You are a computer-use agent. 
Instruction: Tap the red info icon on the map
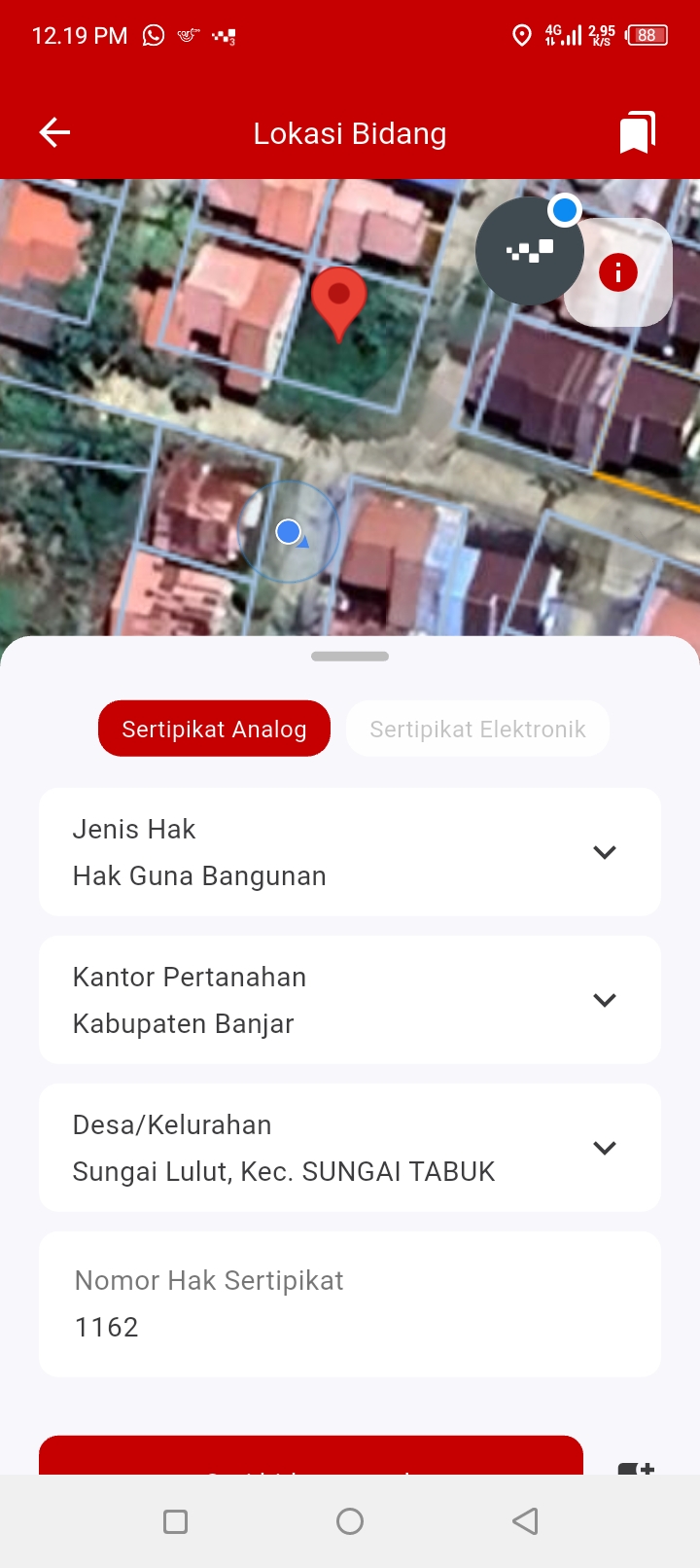click(x=617, y=272)
